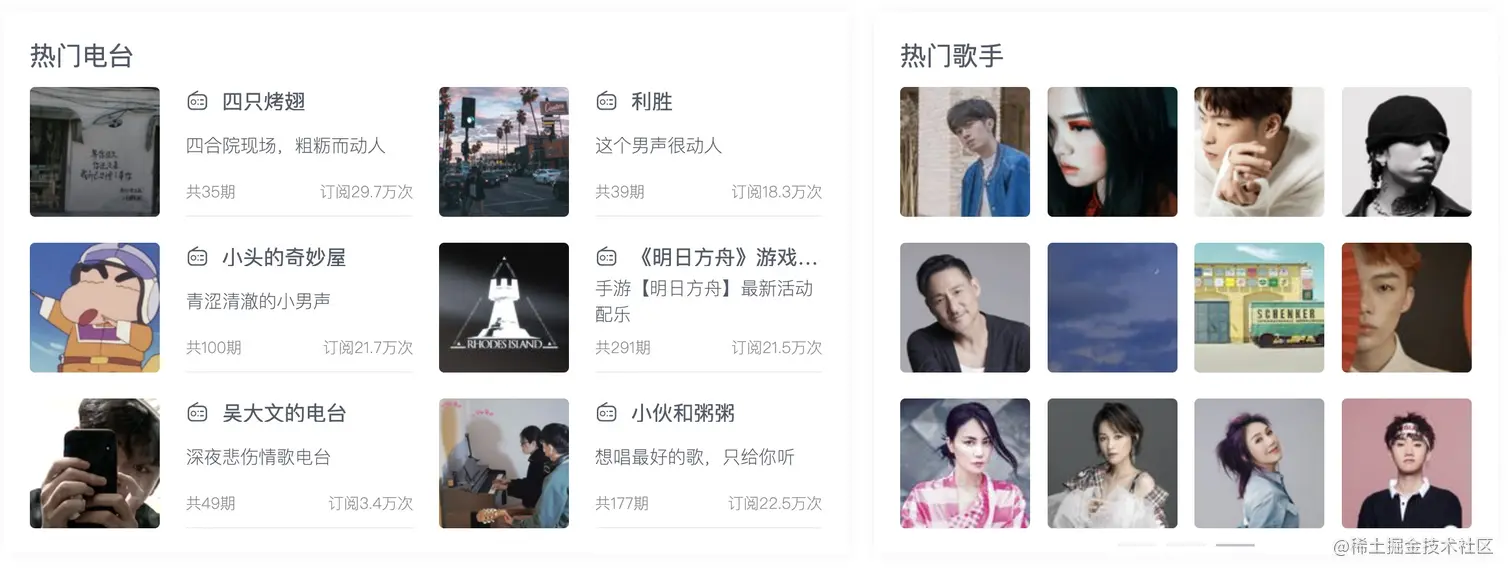Open the singer wearing a red headband

(x=1406, y=464)
